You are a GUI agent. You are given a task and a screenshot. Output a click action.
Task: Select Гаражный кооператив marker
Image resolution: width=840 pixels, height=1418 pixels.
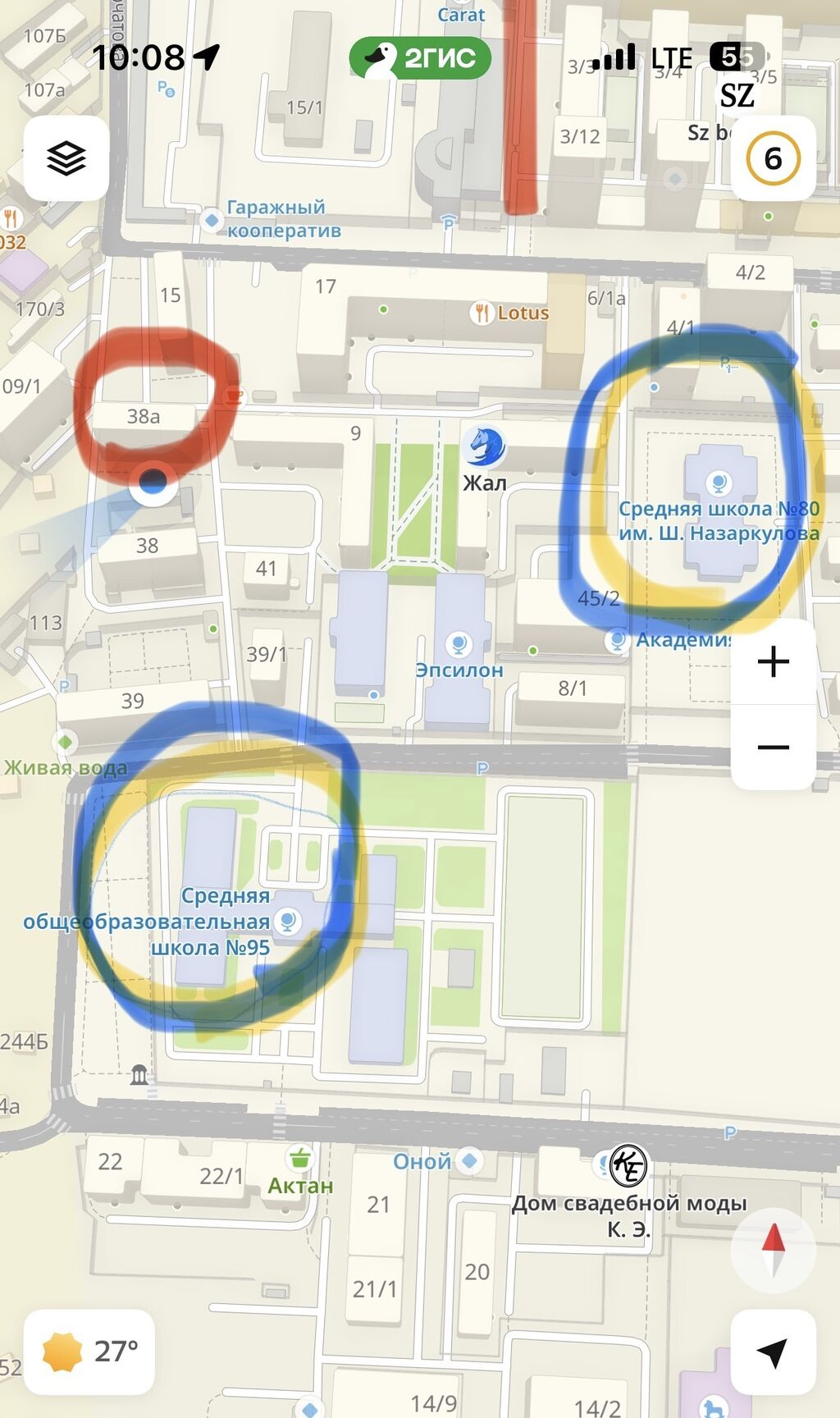tap(212, 219)
